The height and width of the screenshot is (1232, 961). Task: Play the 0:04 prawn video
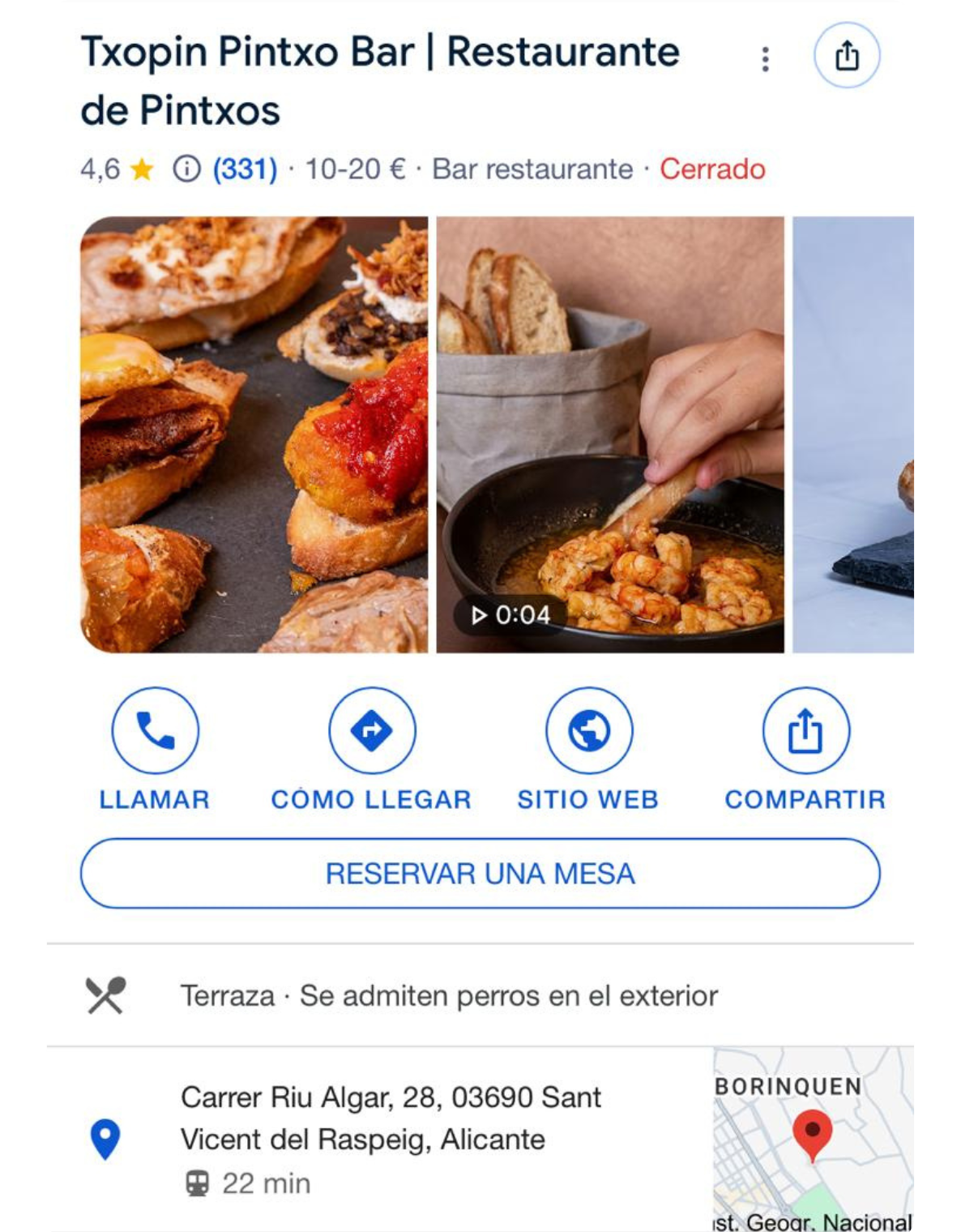(609, 434)
